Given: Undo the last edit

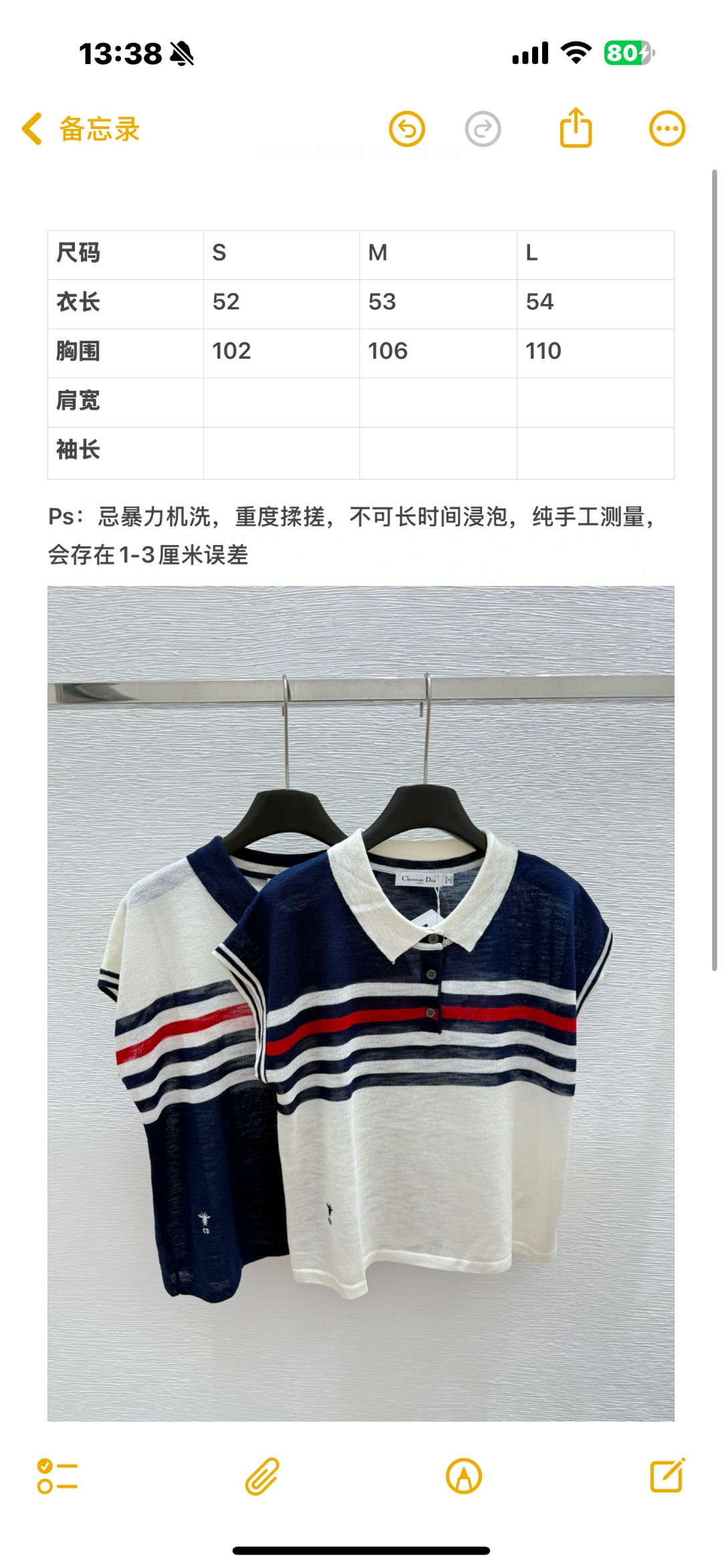Looking at the screenshot, I should coord(407,129).
